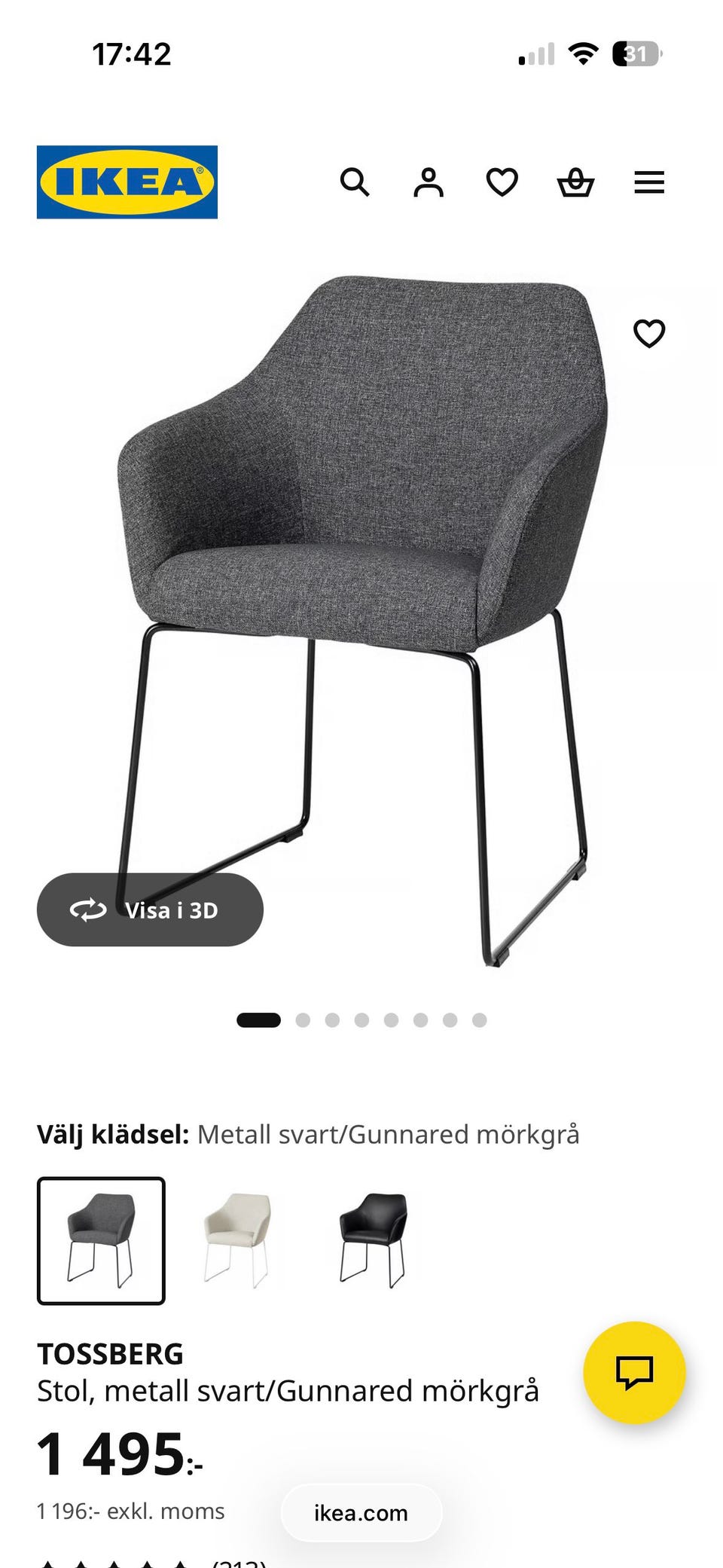Open the user profile icon
The height and width of the screenshot is (1568, 723).
(x=428, y=181)
